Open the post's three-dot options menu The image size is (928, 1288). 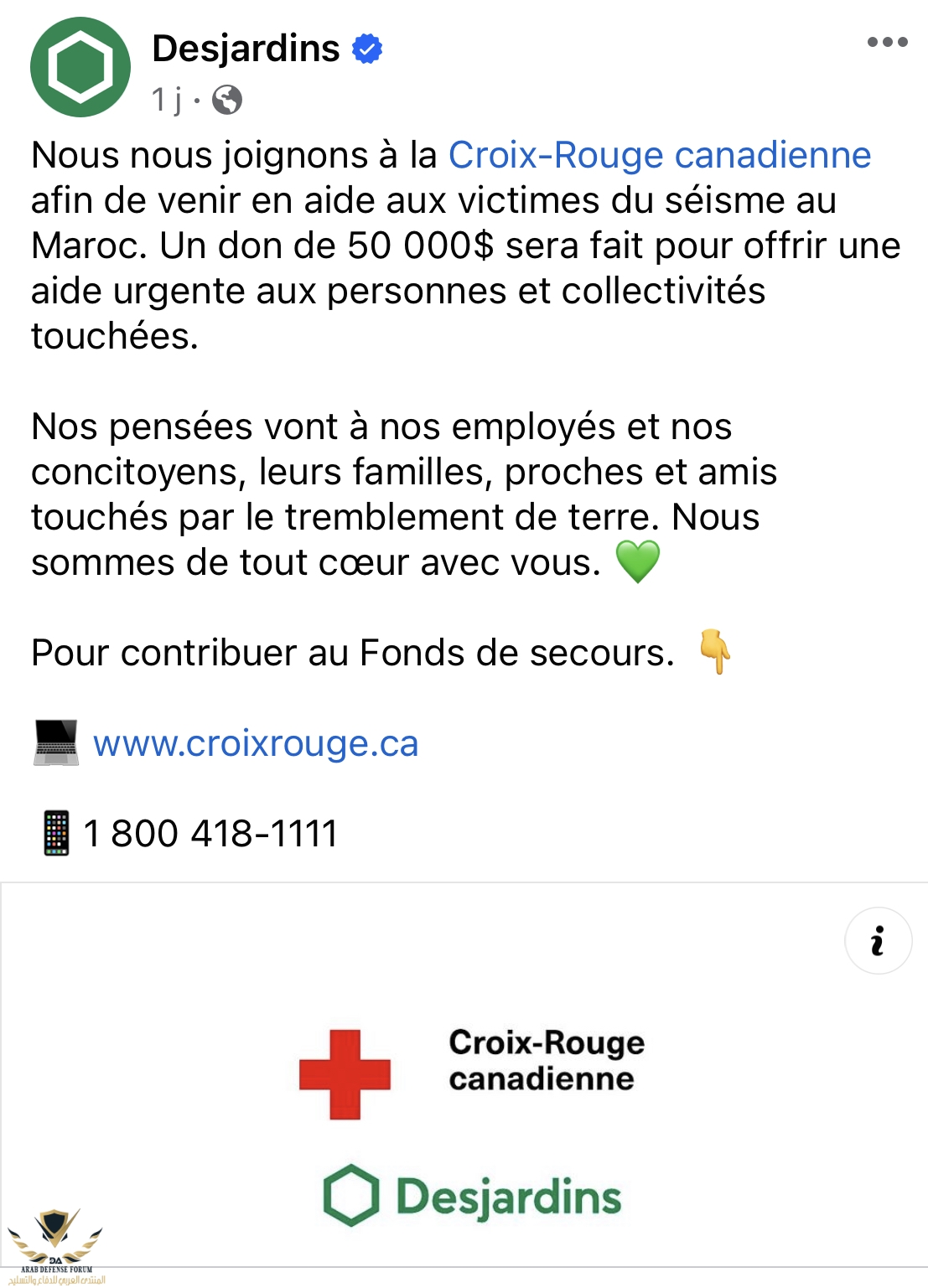point(887,42)
